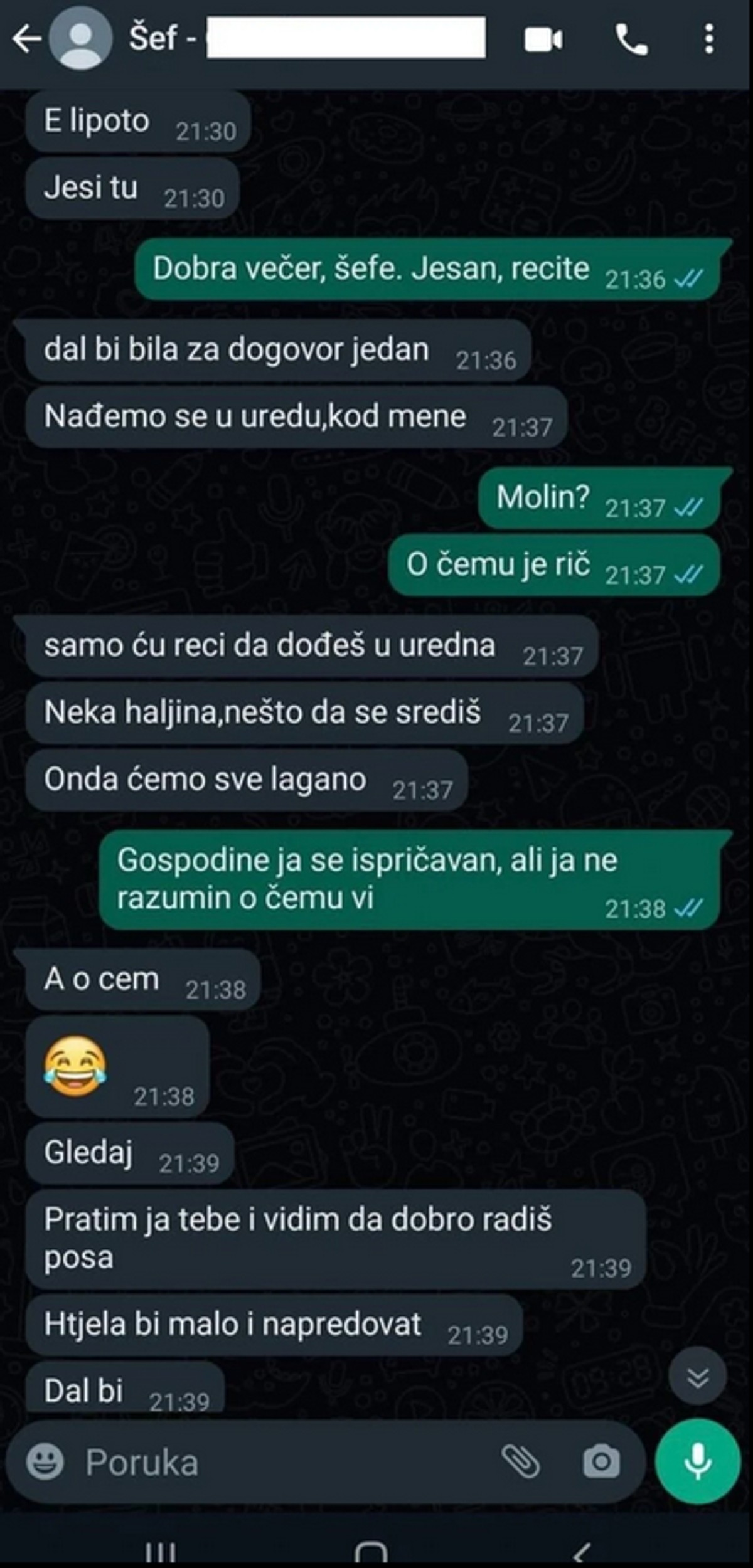Open recent apps from navigation bar
Image resolution: width=753 pixels, height=1568 pixels.
click(161, 1552)
